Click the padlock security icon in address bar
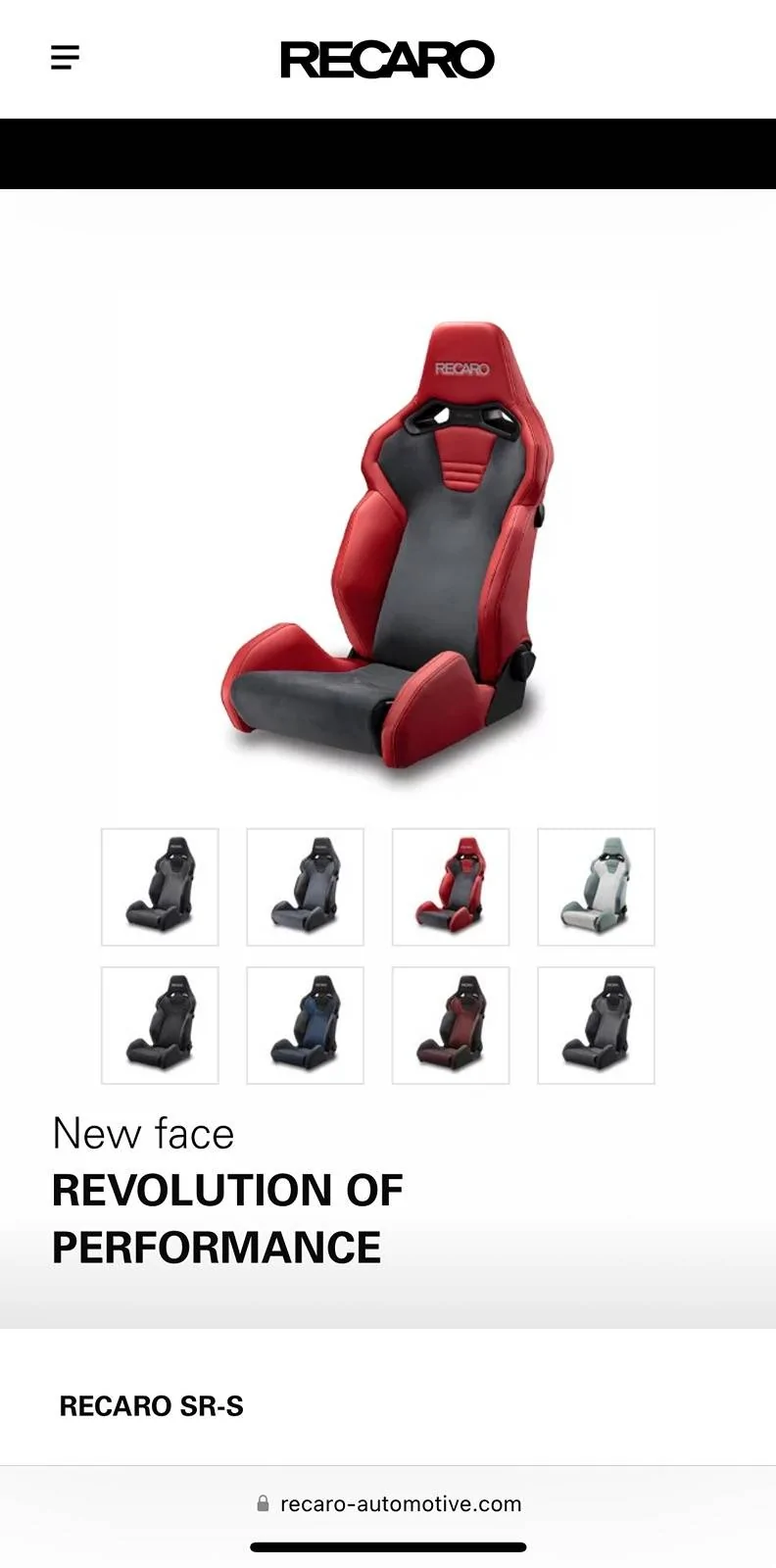 261,1503
